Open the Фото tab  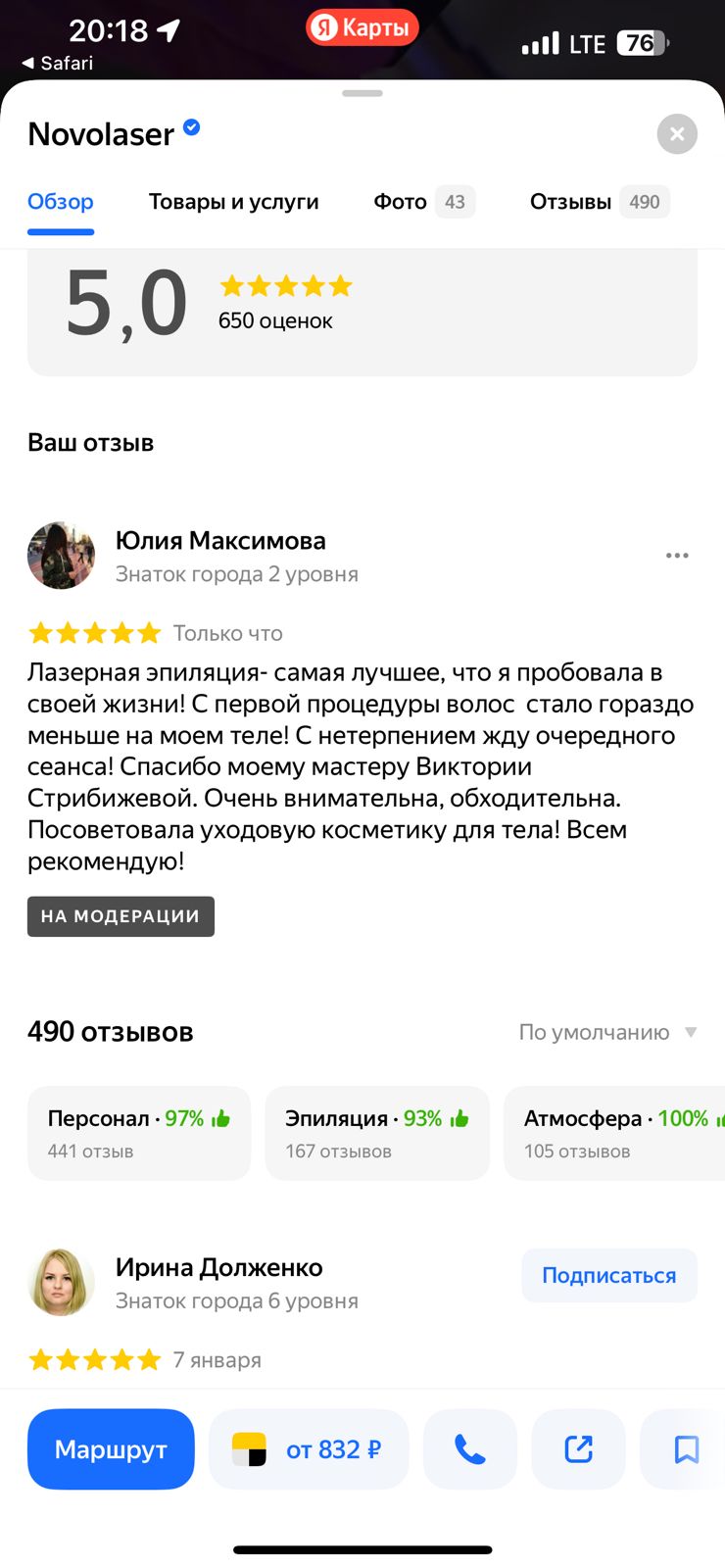423,202
